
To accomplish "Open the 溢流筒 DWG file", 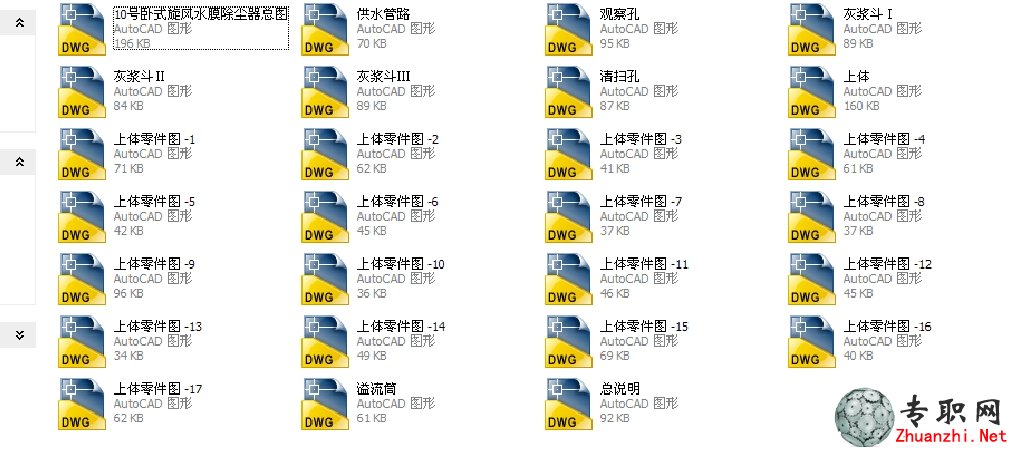I will (326, 403).
